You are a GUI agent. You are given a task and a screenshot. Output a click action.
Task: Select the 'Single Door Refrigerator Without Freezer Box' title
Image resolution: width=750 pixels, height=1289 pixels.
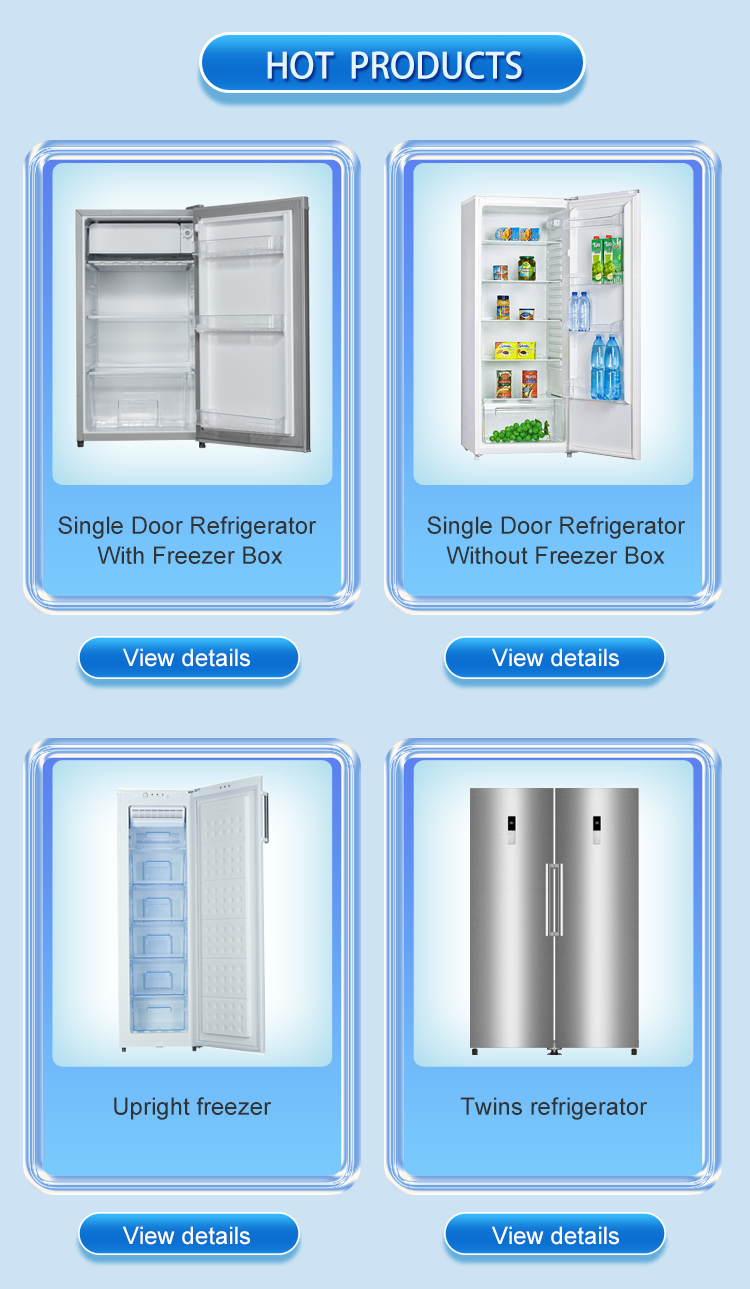(554, 540)
